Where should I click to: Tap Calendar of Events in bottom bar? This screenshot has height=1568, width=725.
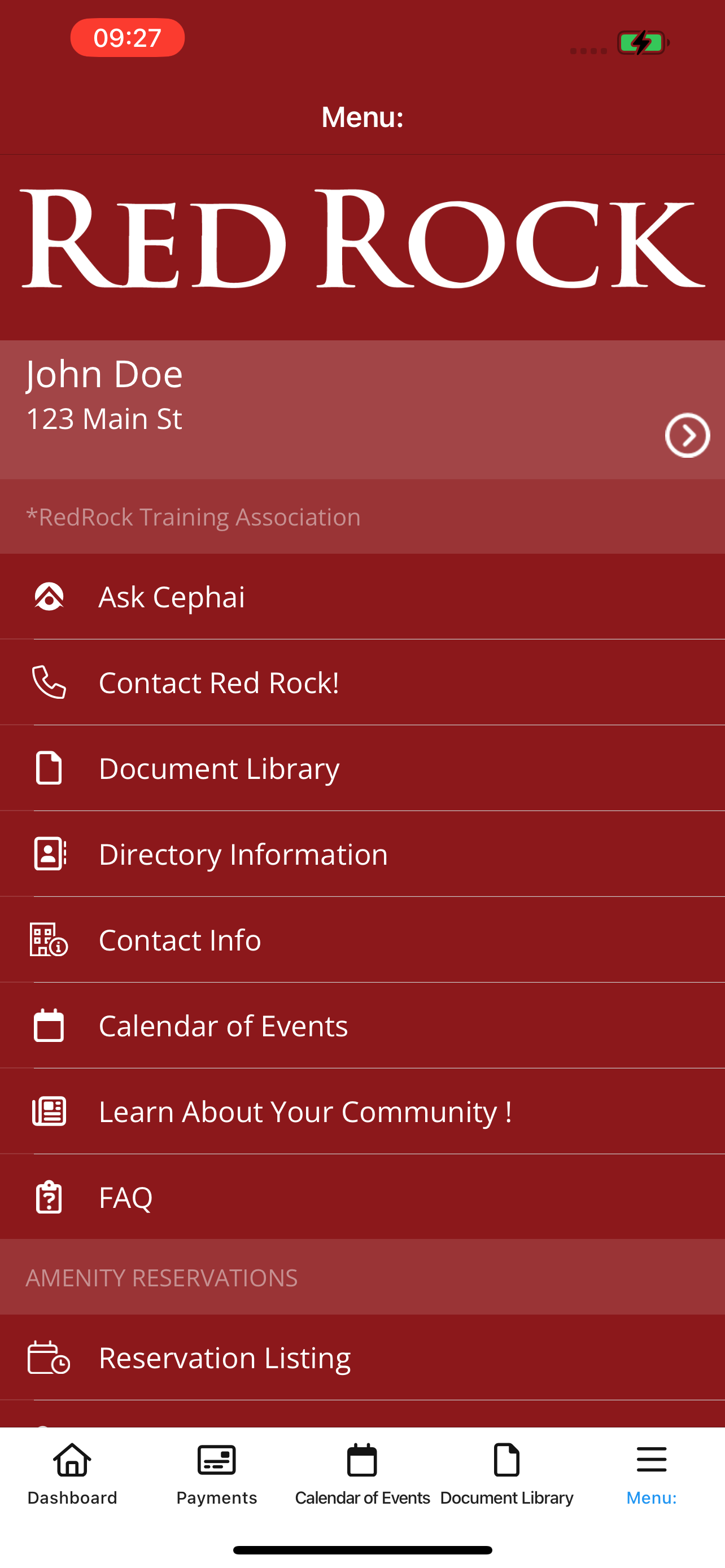point(362,1474)
